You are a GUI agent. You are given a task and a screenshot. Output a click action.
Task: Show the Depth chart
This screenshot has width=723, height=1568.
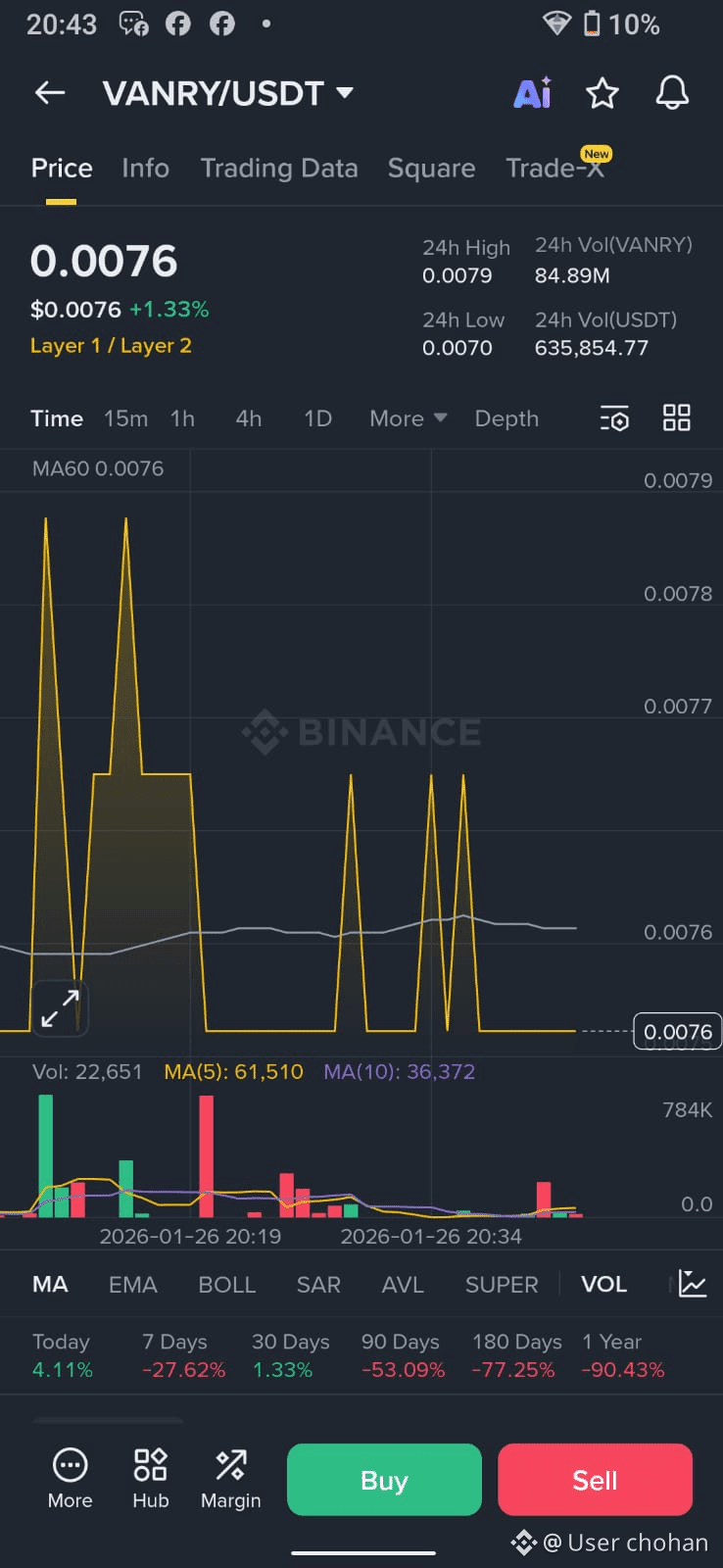click(x=506, y=419)
